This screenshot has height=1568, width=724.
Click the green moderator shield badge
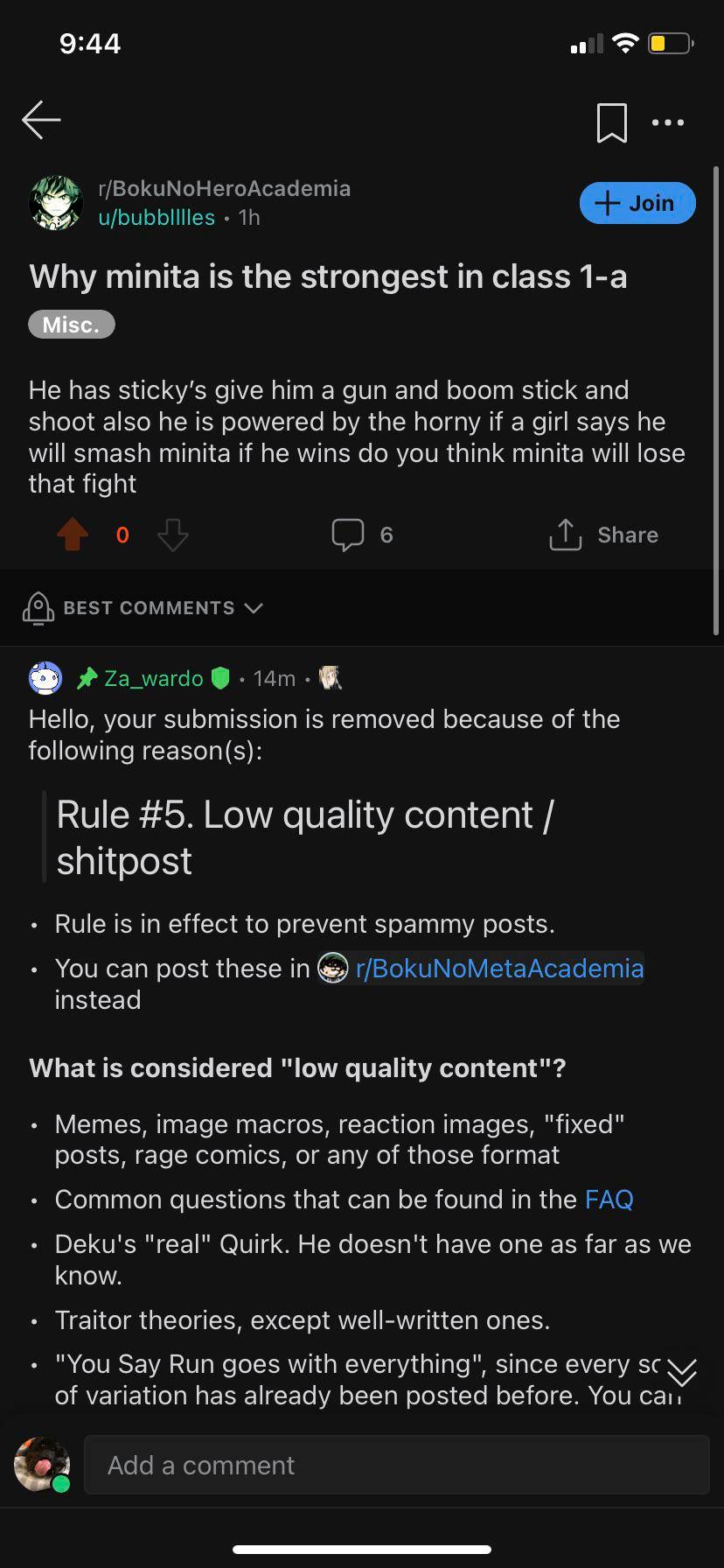tap(219, 677)
